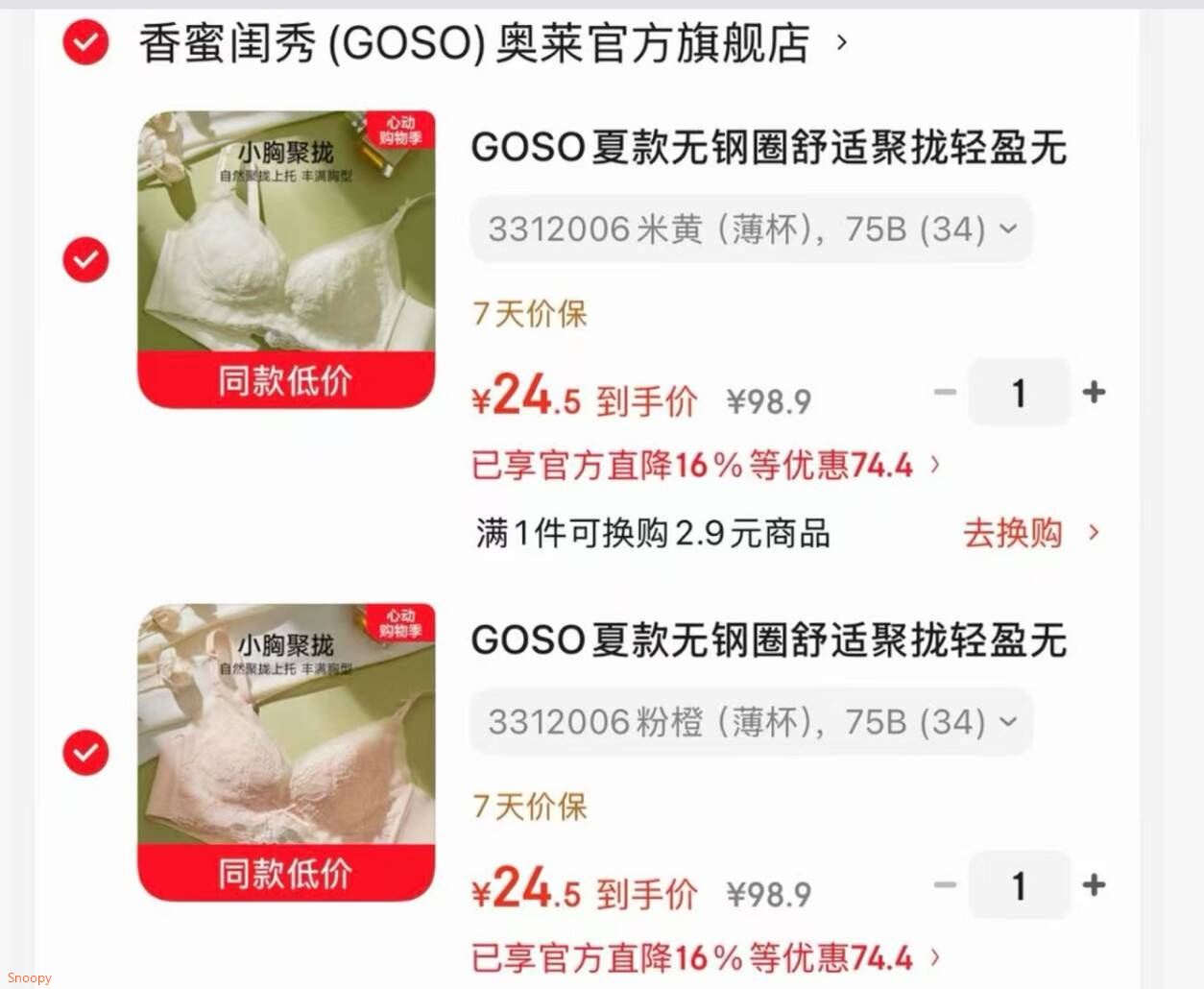Image resolution: width=1204 pixels, height=989 pixels.
Task: Change the 3312006米黄 size and color option
Action: tap(751, 229)
